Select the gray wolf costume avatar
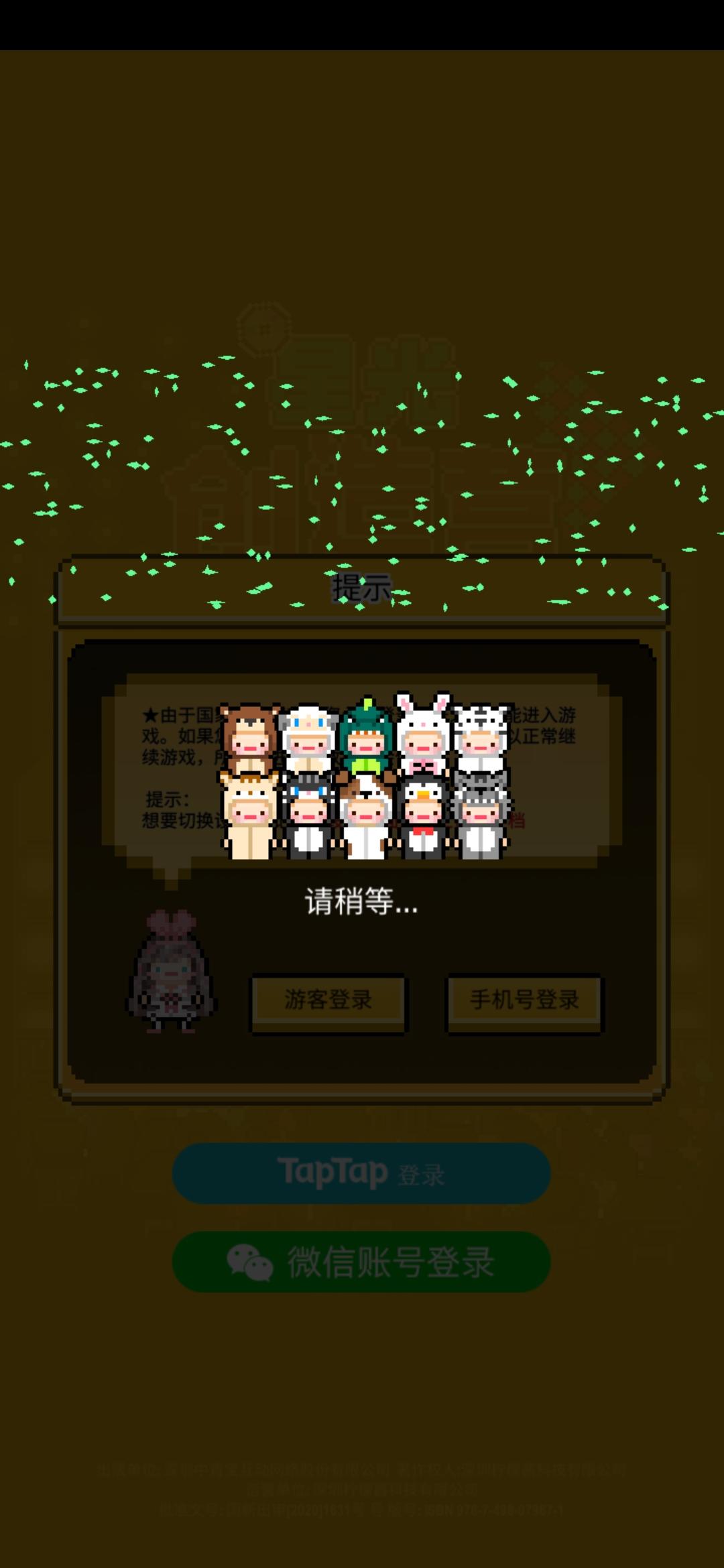Screen dimensions: 724x1568 click(483, 814)
